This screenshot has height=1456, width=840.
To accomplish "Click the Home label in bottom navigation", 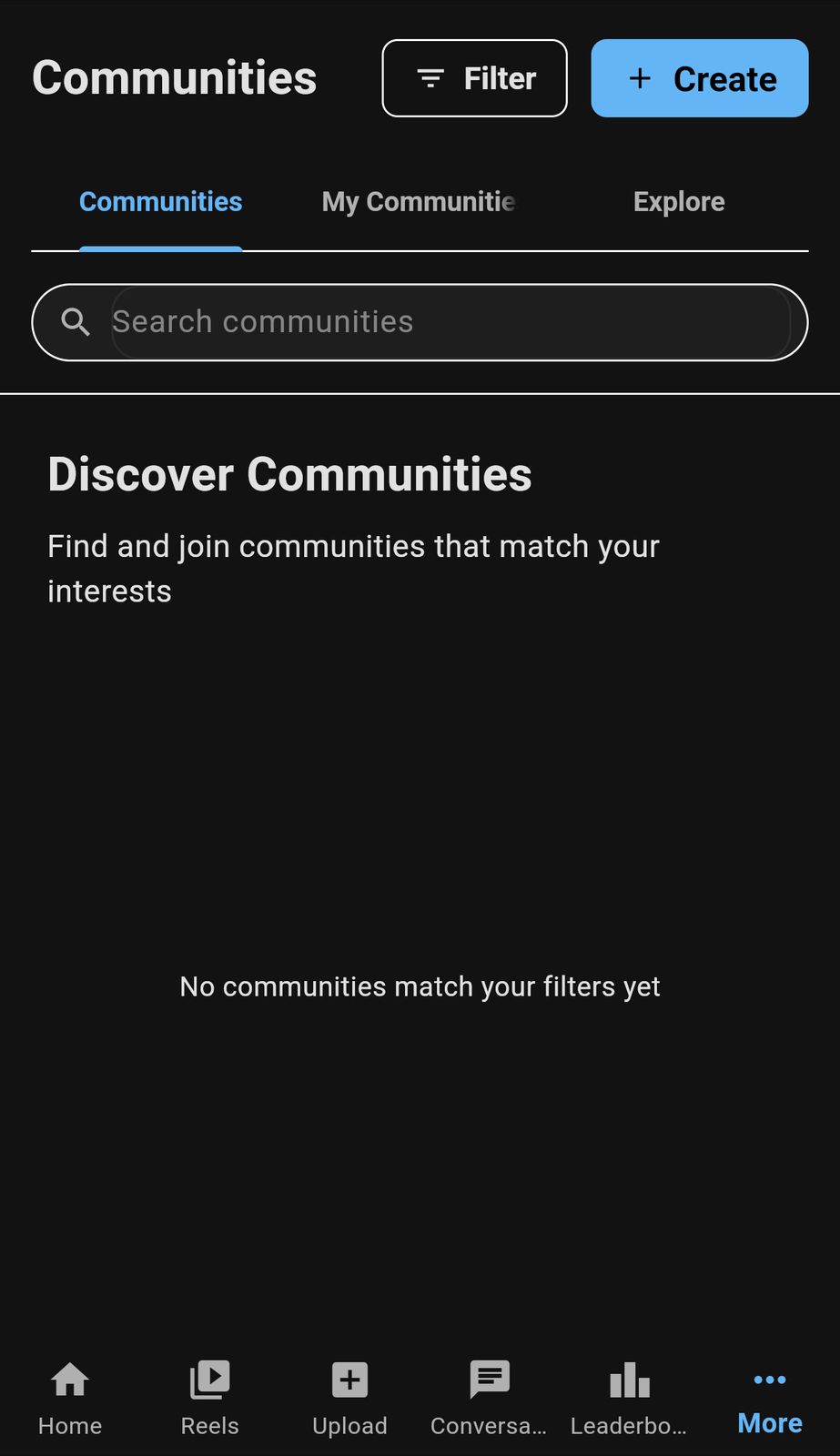I will coord(69,1425).
